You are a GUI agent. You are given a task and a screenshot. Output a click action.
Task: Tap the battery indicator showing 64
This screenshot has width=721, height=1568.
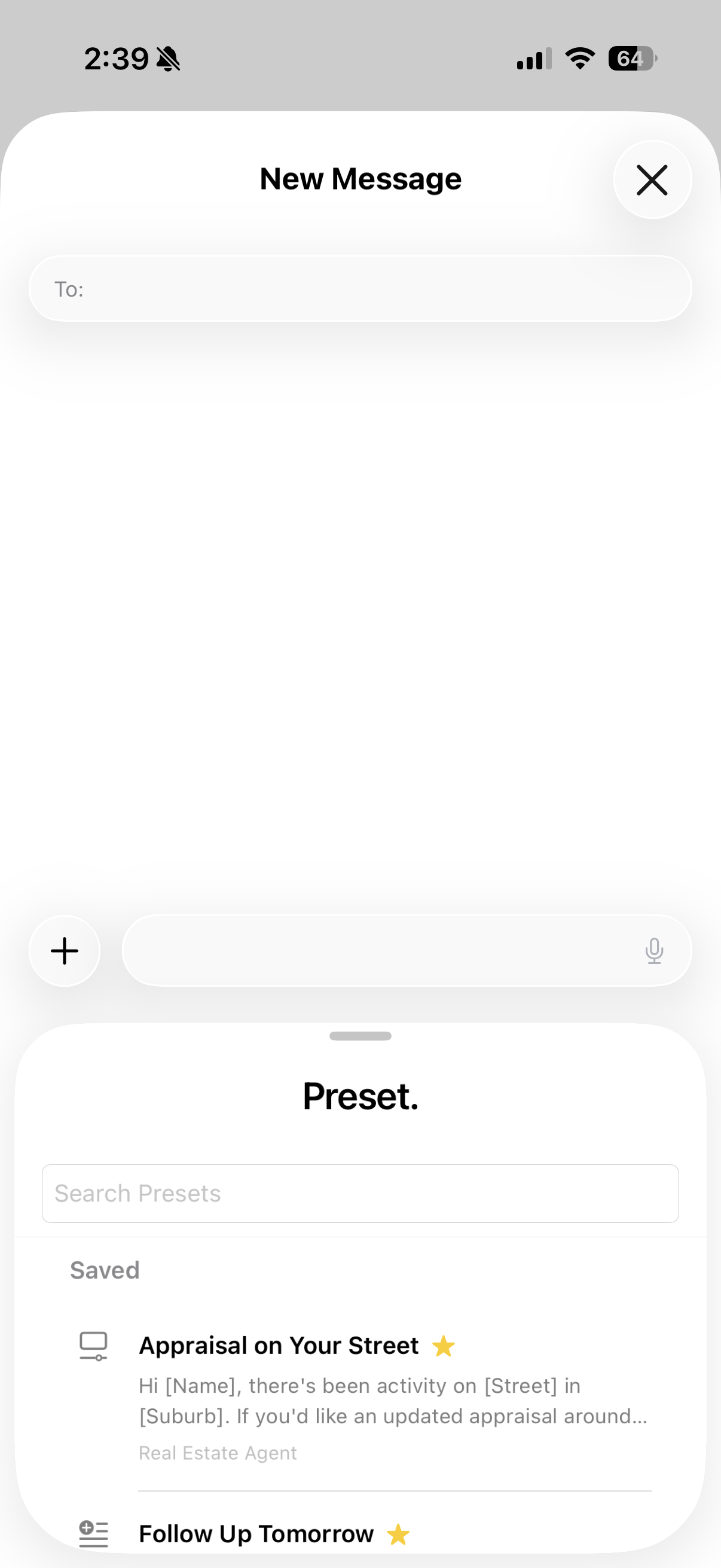[630, 59]
